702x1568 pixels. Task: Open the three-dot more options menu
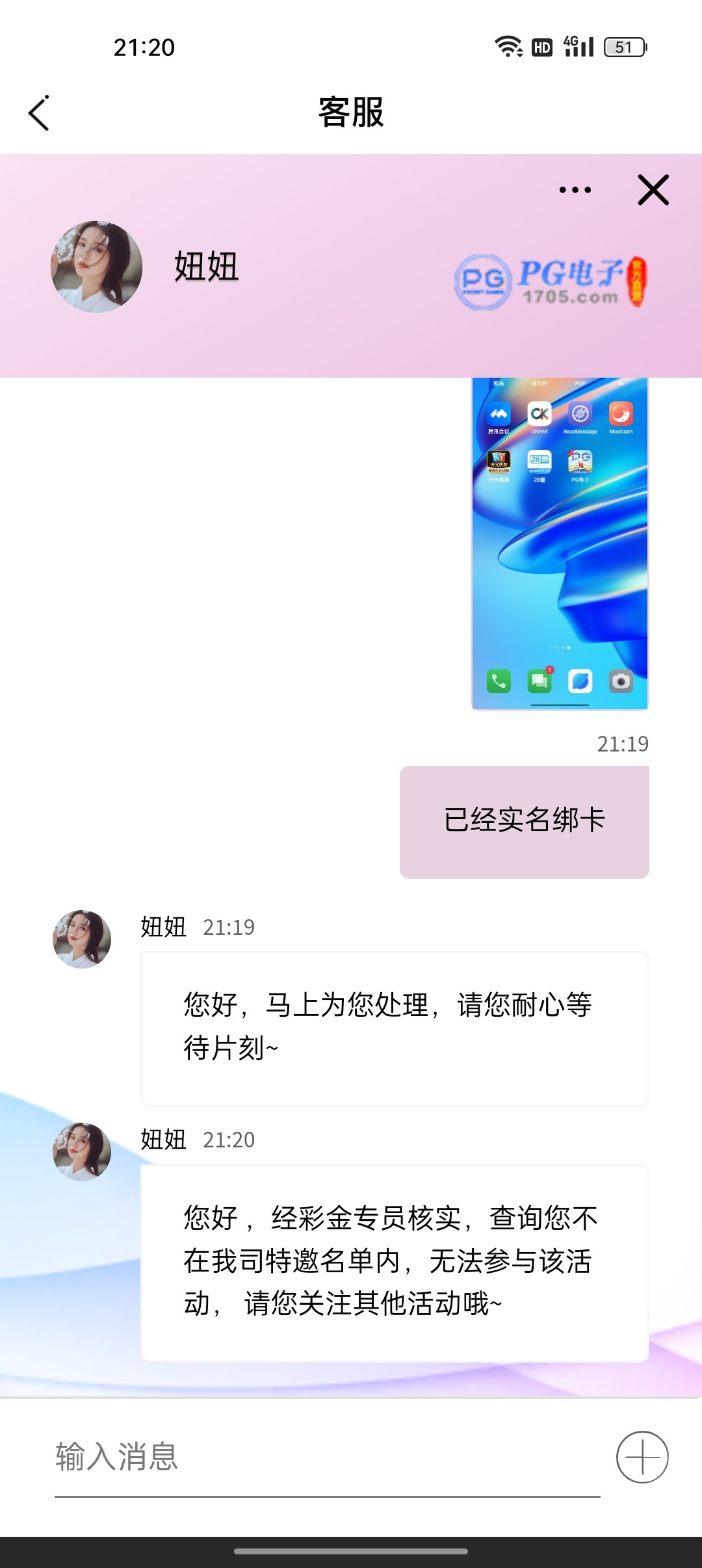(x=575, y=190)
